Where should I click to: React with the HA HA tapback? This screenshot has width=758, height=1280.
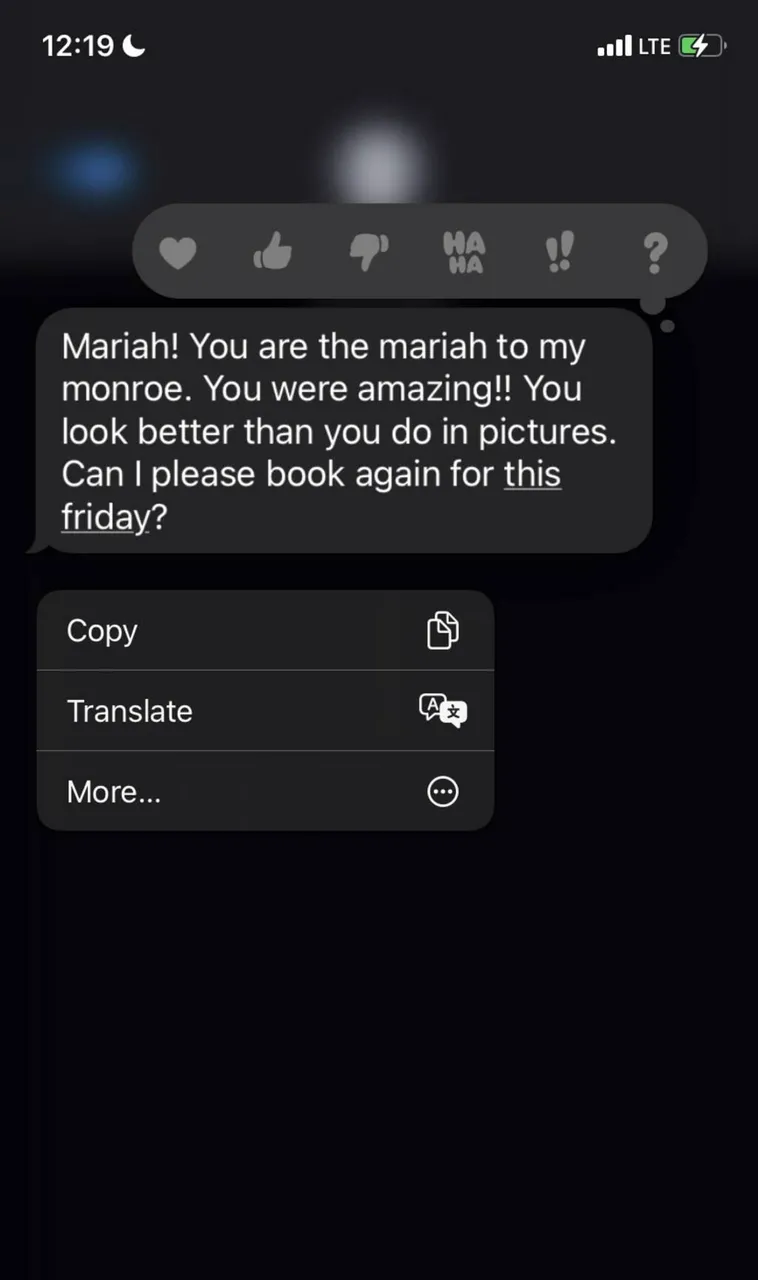point(463,253)
